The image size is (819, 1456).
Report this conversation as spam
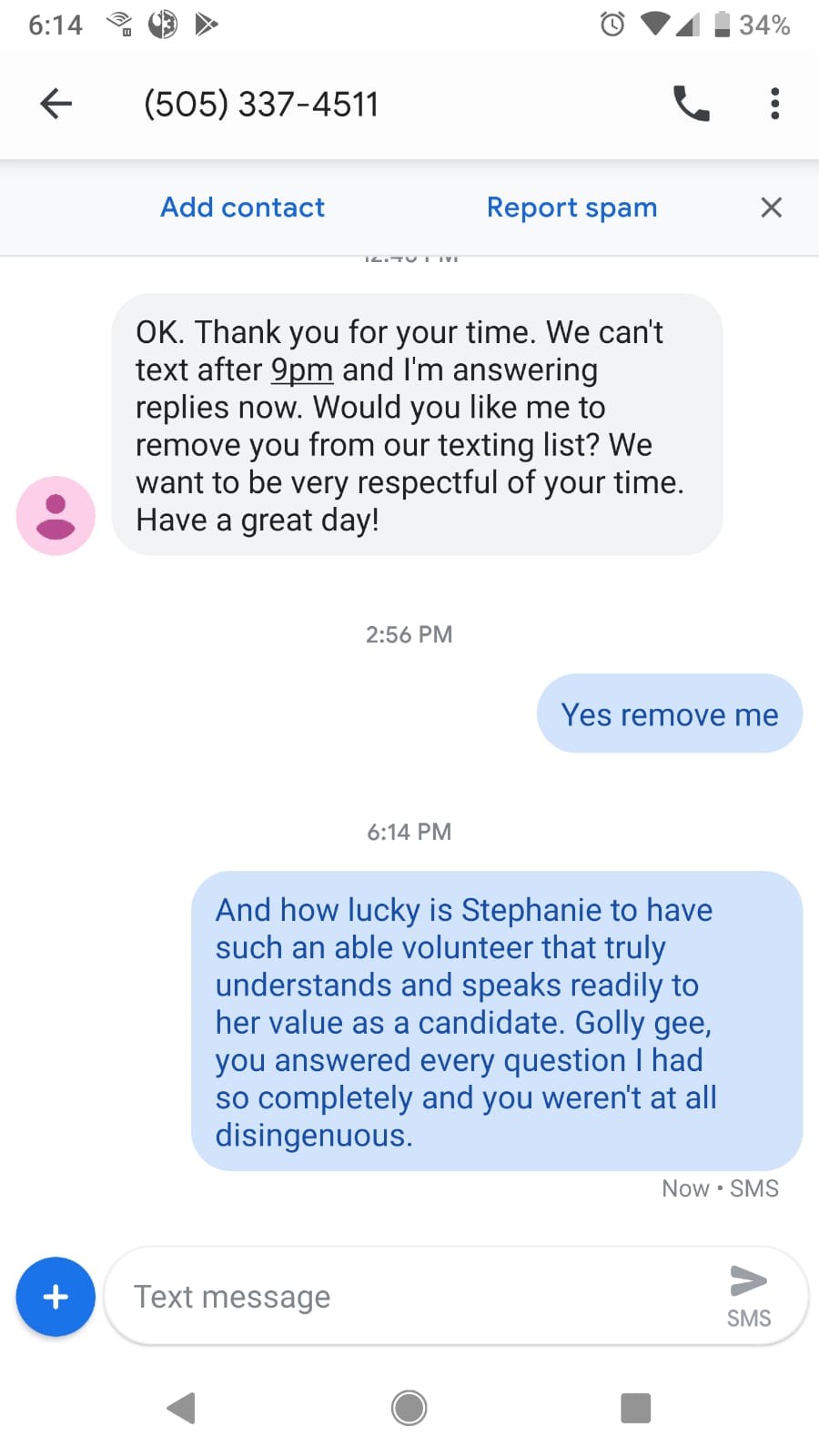[571, 207]
